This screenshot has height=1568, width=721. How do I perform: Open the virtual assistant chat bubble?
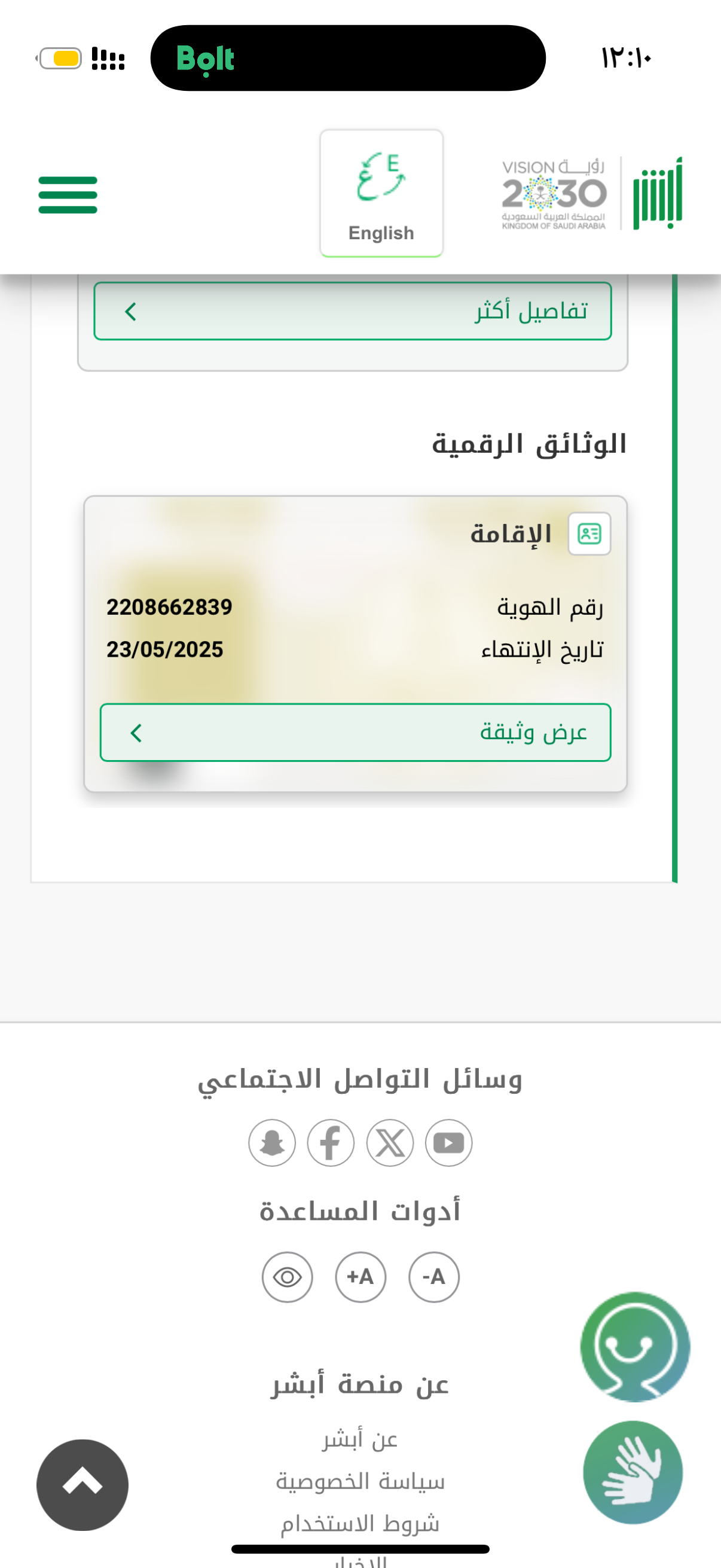pos(634,1347)
